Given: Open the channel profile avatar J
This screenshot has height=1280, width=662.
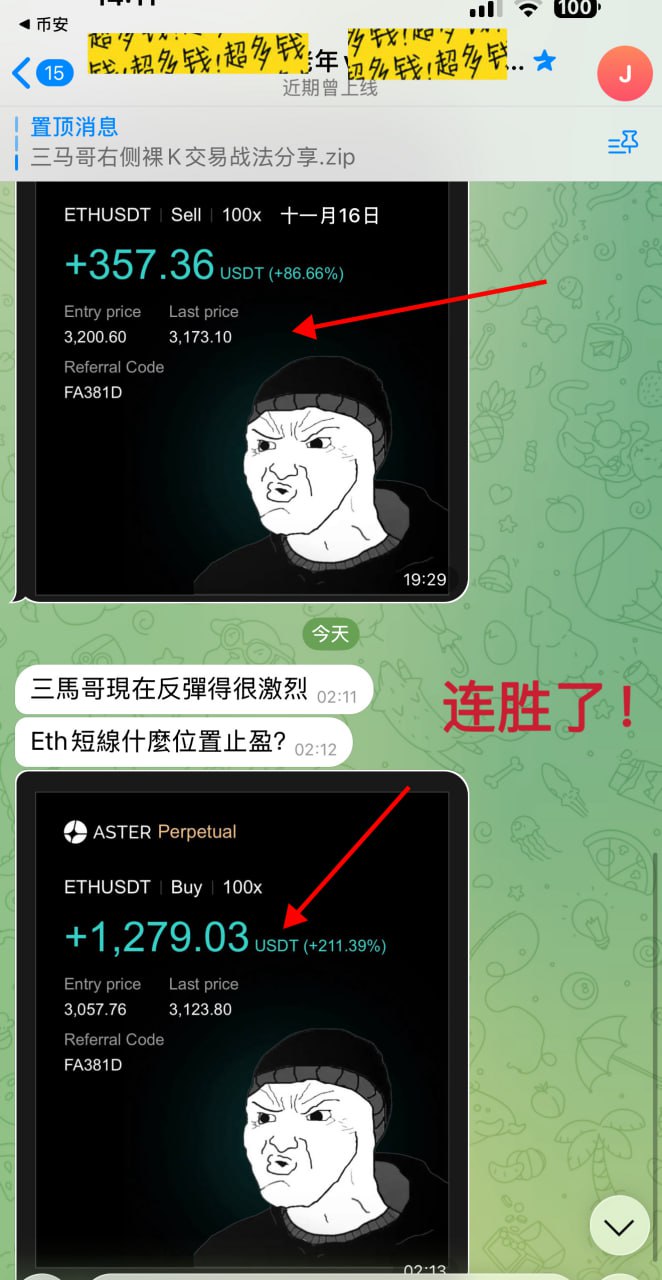Looking at the screenshot, I should point(623,73).
